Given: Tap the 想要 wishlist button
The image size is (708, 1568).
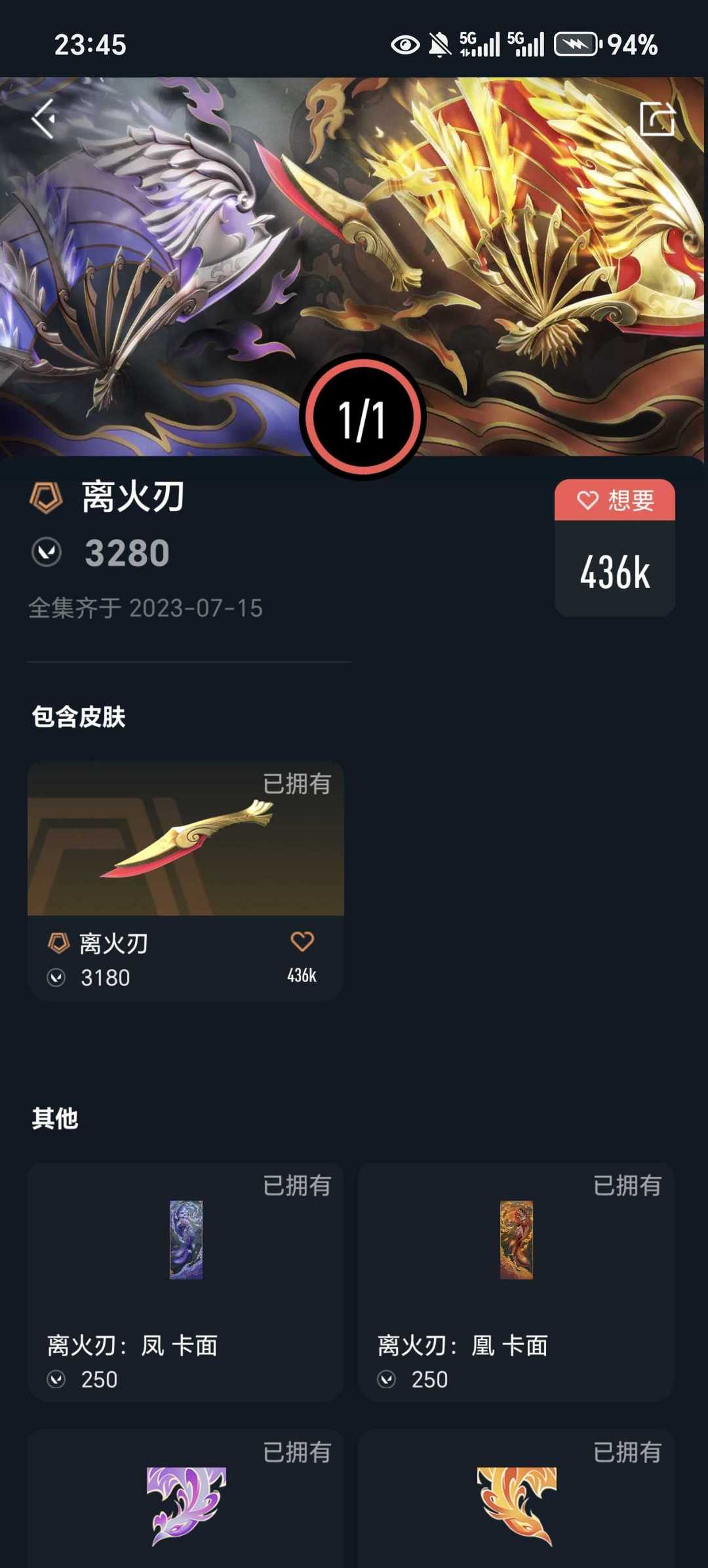Looking at the screenshot, I should pyautogui.click(x=614, y=500).
